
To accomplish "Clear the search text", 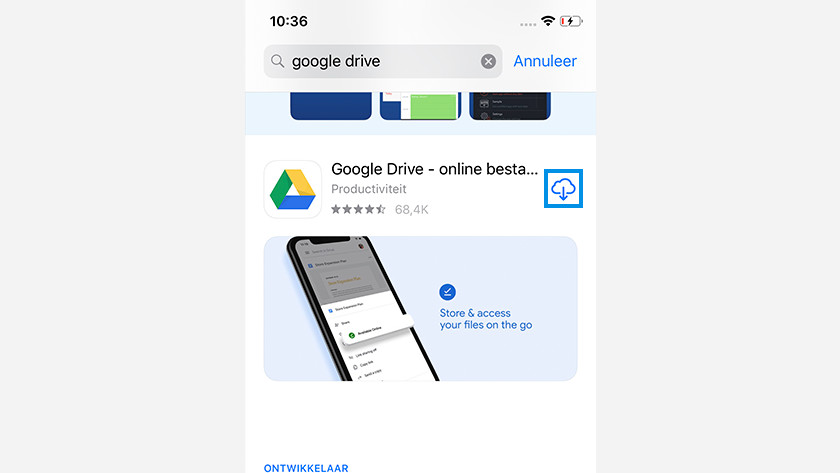I will (x=488, y=61).
